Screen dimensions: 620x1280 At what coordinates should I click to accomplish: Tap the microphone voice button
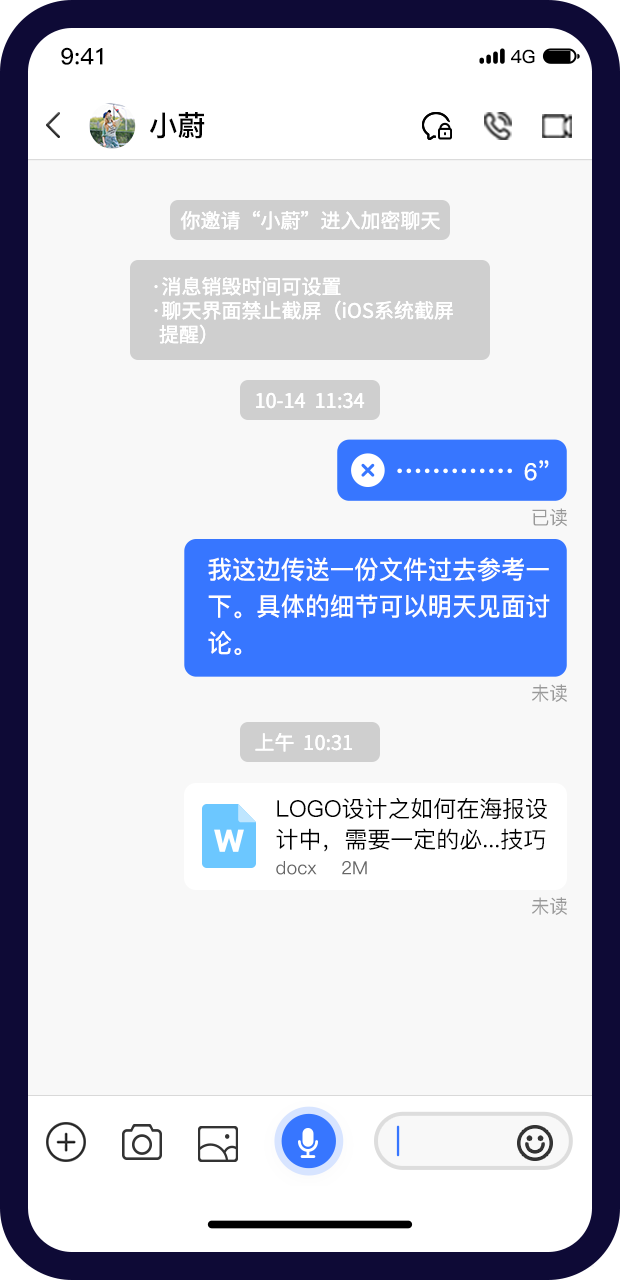click(309, 1141)
